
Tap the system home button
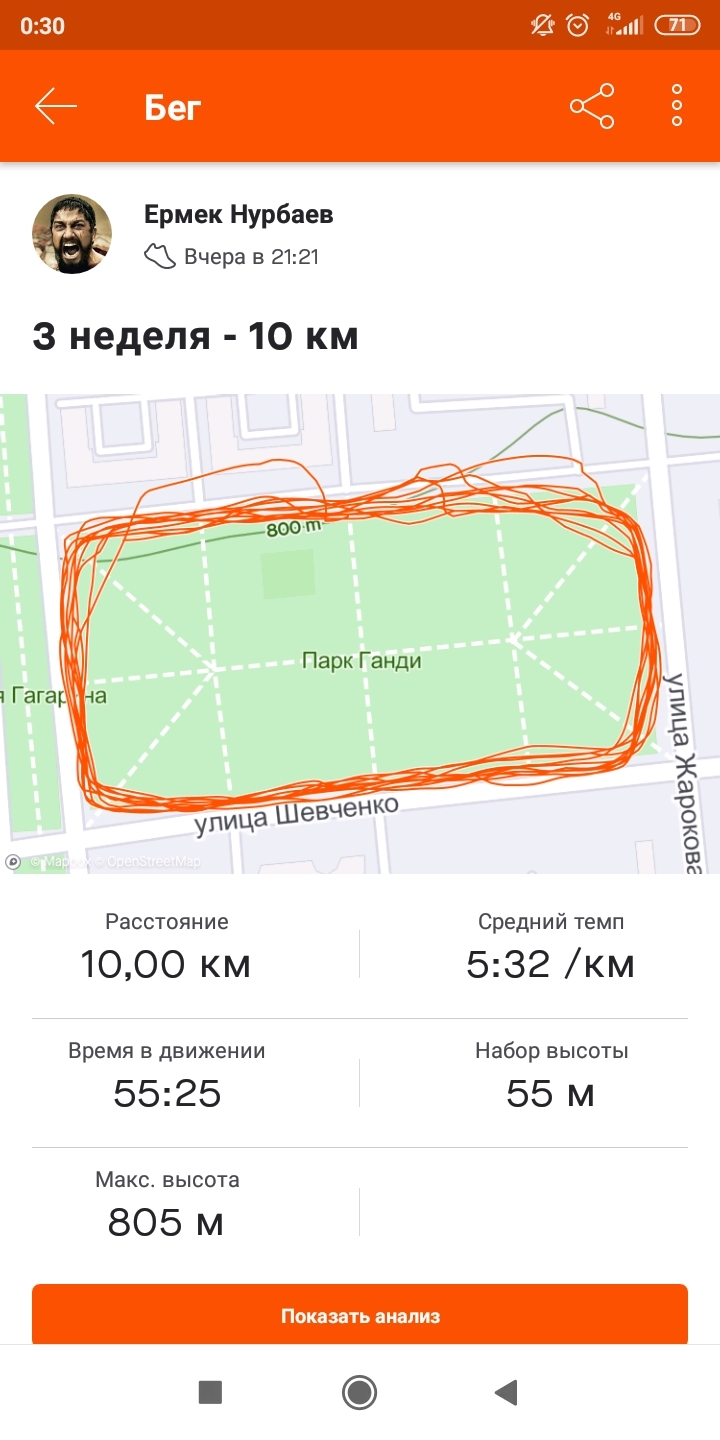(359, 1392)
